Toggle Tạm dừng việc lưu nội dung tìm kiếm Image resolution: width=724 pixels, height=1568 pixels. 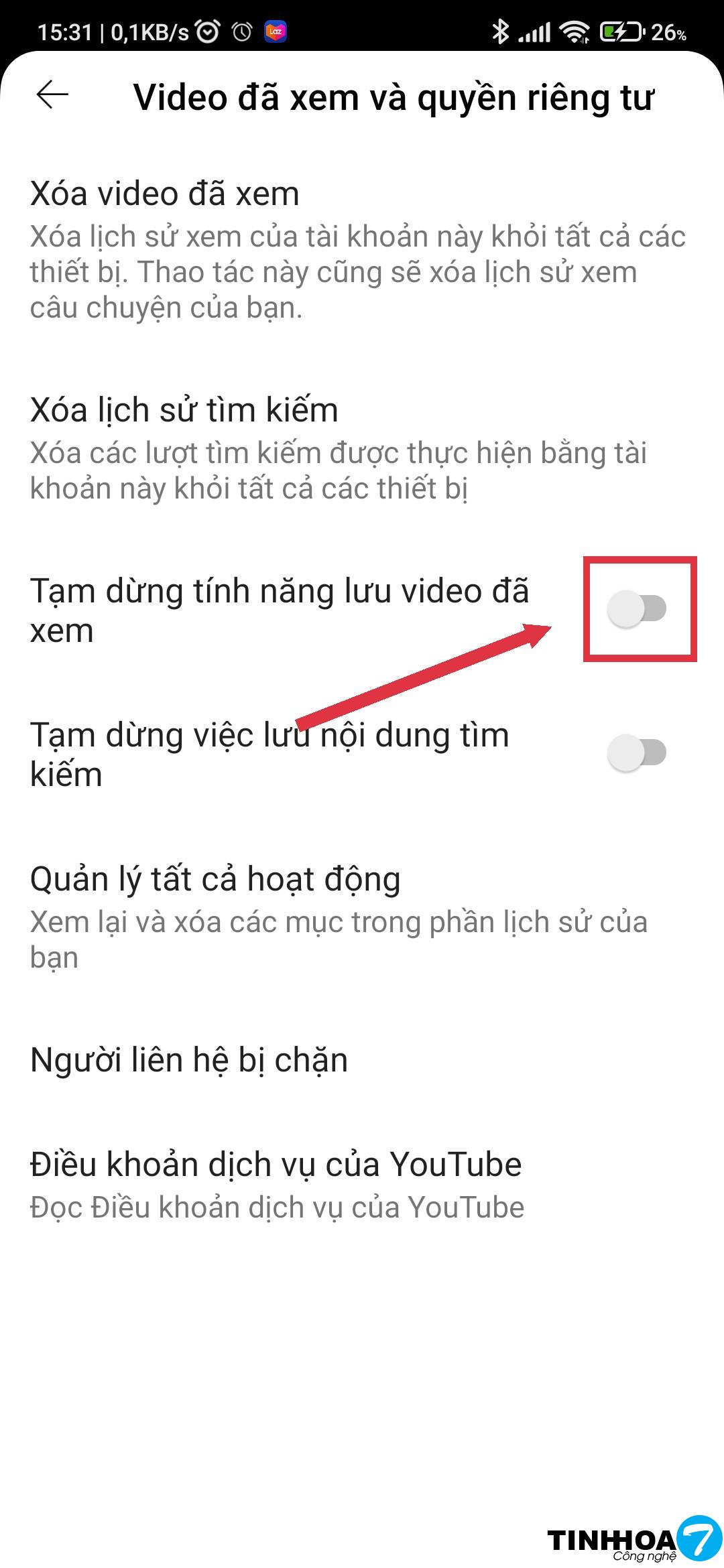pyautogui.click(x=637, y=753)
